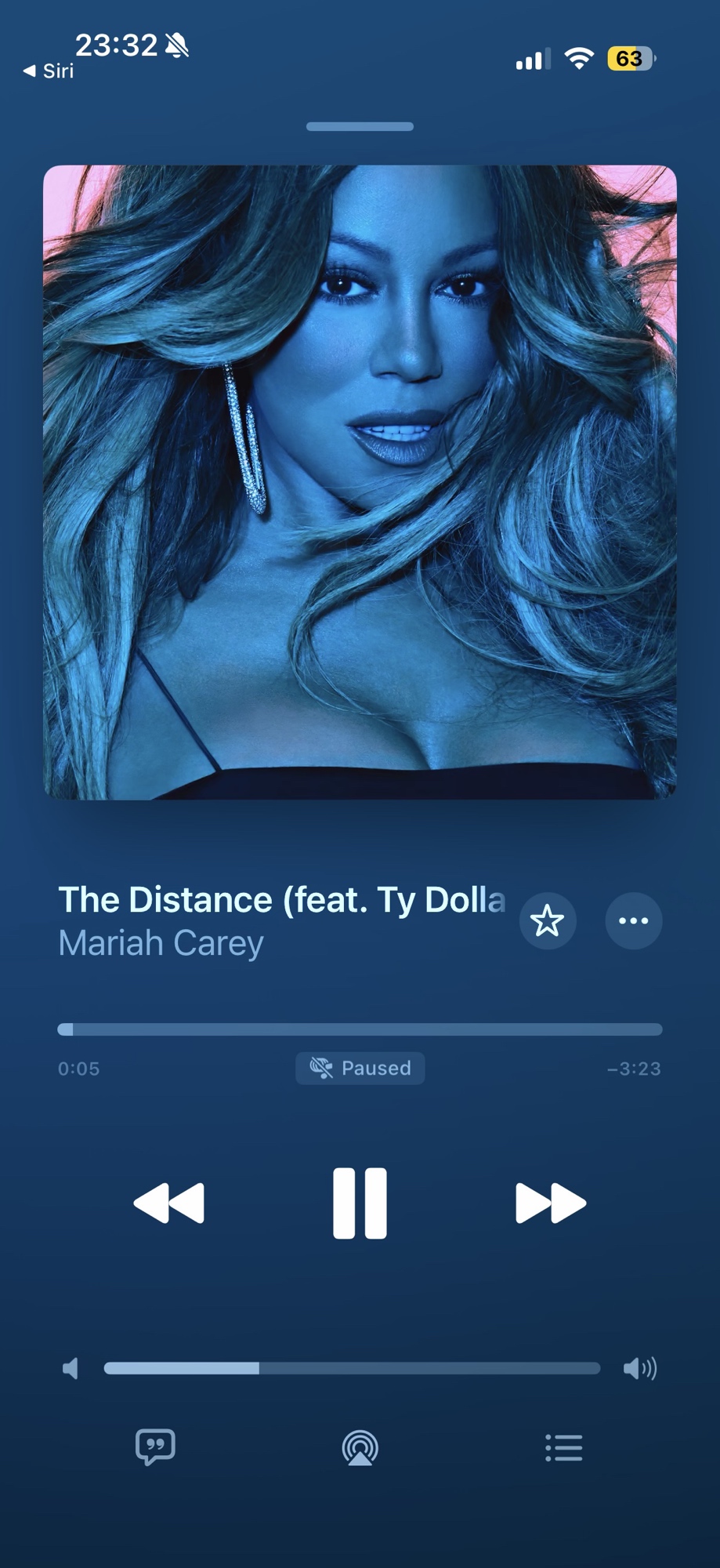Open artist Mariah Carey
Screen dimensions: 720x1568
[161, 943]
